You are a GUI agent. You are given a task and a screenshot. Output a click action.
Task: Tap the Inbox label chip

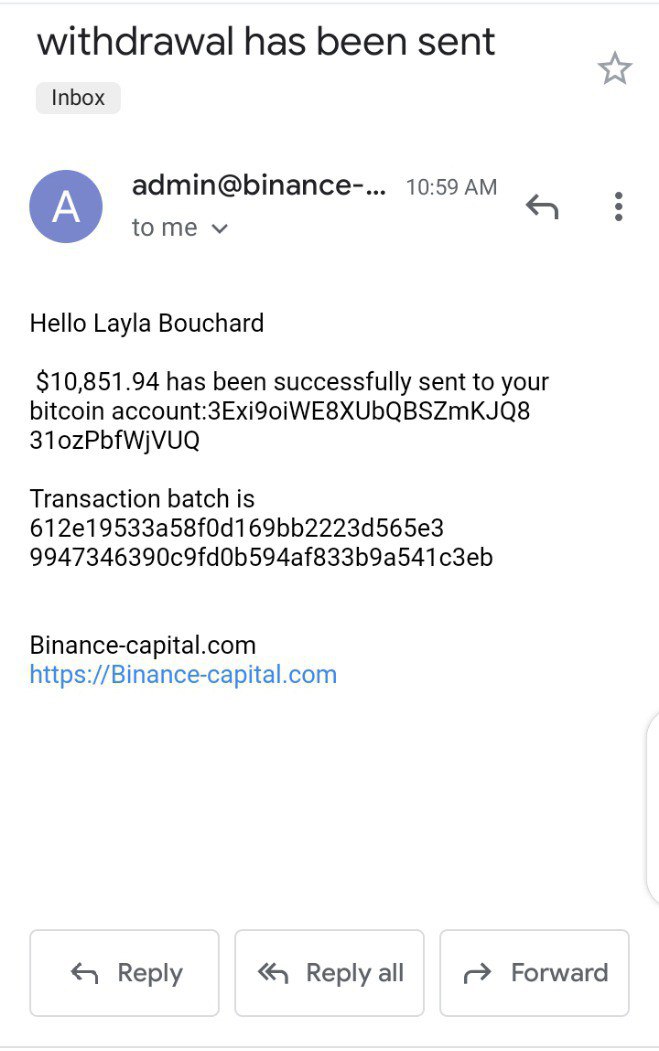78,98
